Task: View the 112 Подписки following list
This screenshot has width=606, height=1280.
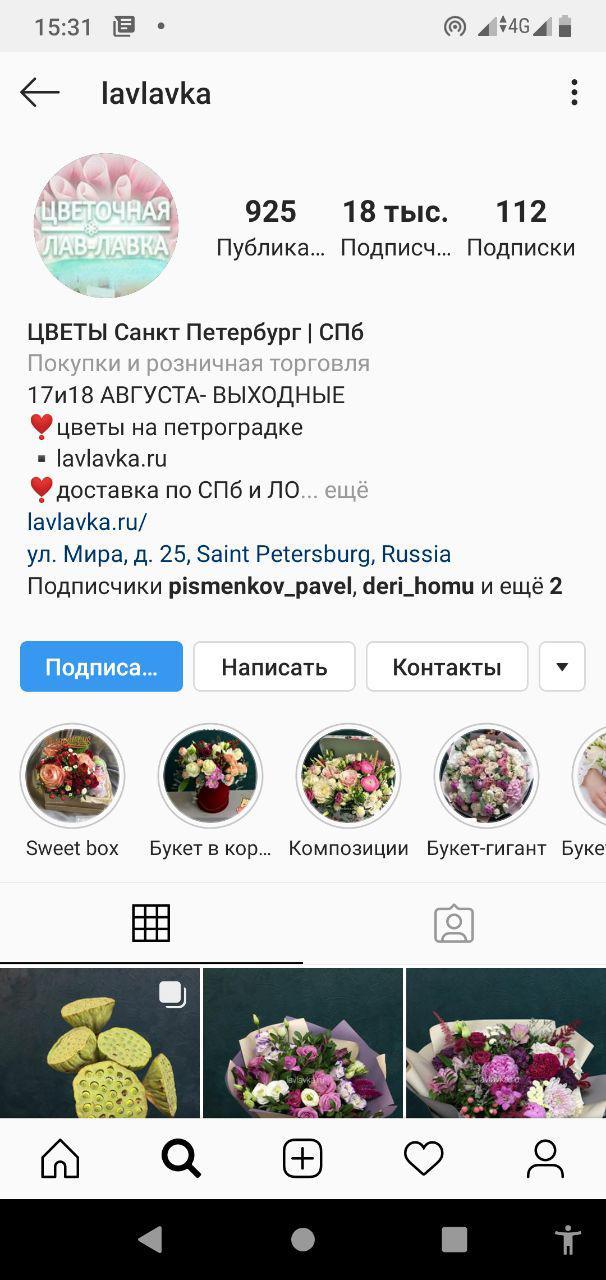Action: 520,227
